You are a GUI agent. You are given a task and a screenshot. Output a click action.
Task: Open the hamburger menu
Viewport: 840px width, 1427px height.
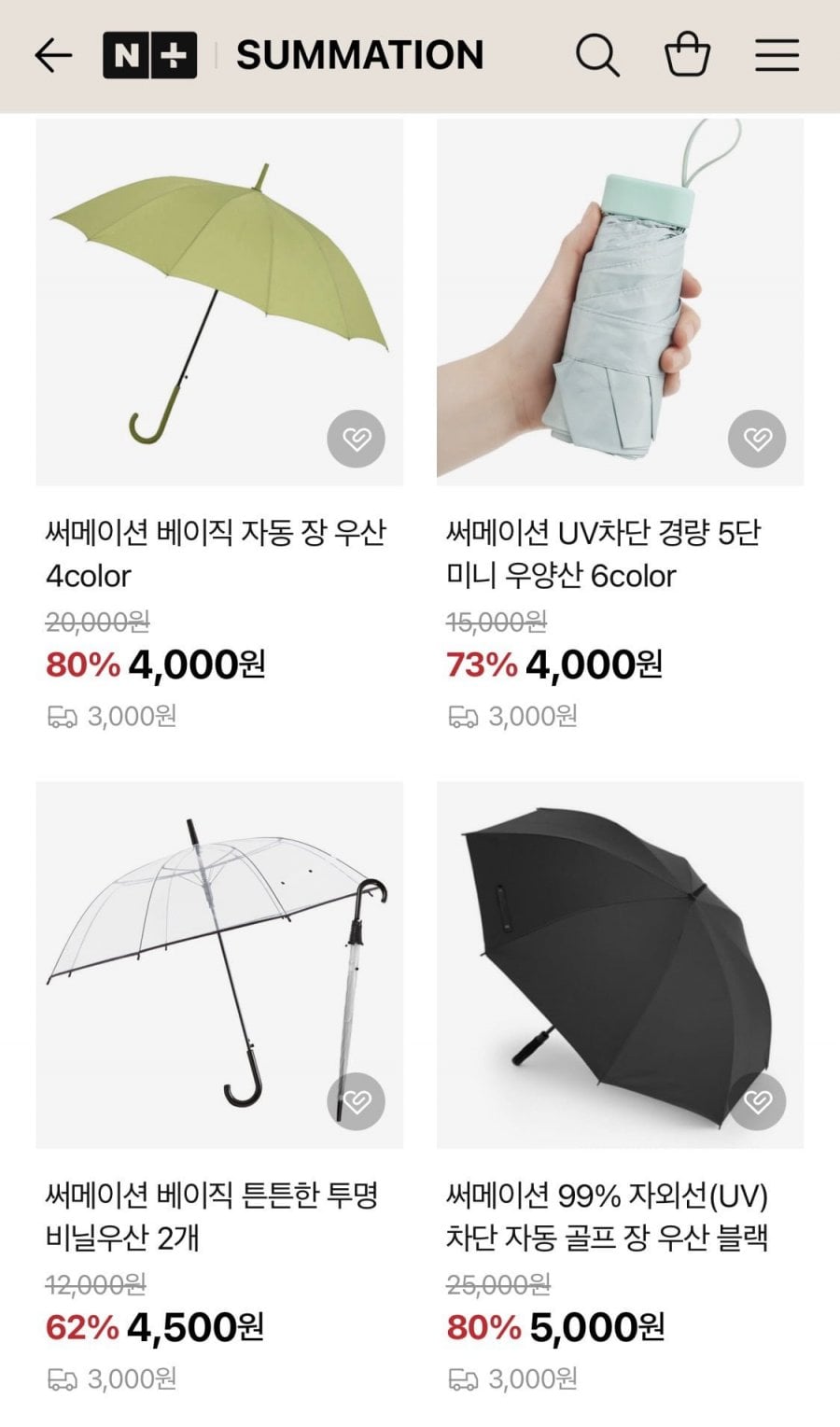[x=777, y=56]
